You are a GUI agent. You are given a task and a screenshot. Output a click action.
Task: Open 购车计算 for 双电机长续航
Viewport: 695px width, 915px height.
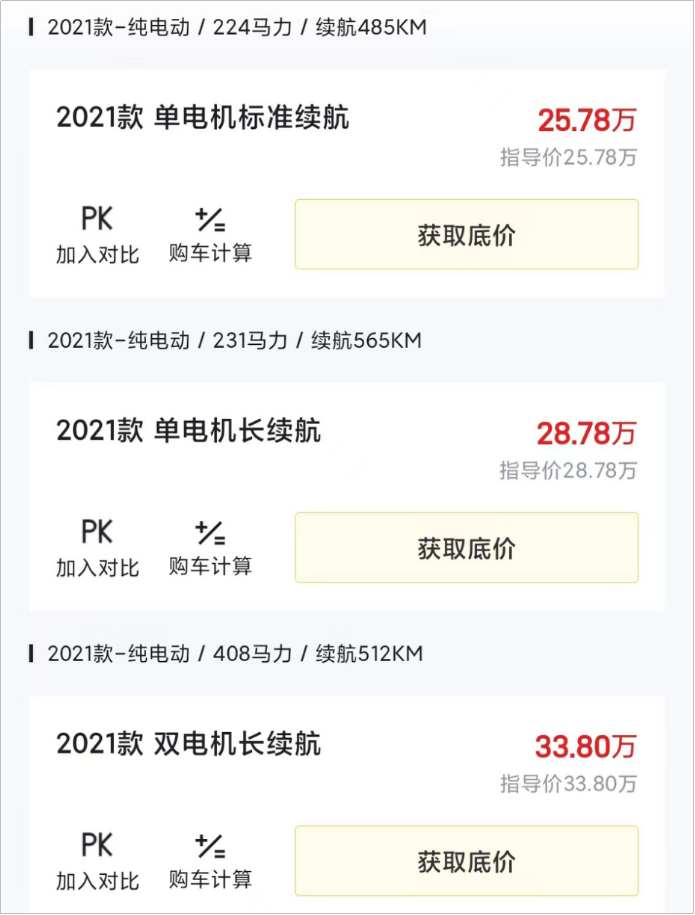point(210,860)
